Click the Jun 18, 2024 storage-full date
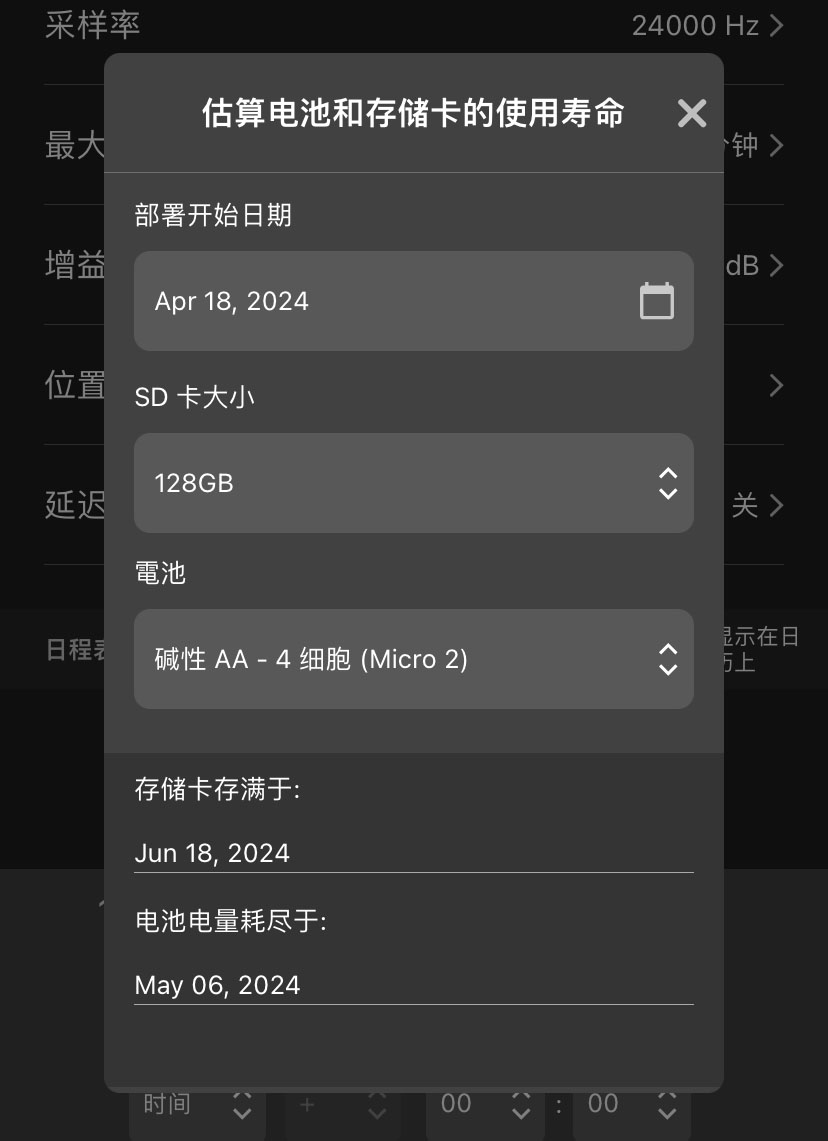Image resolution: width=828 pixels, height=1141 pixels. [212, 853]
